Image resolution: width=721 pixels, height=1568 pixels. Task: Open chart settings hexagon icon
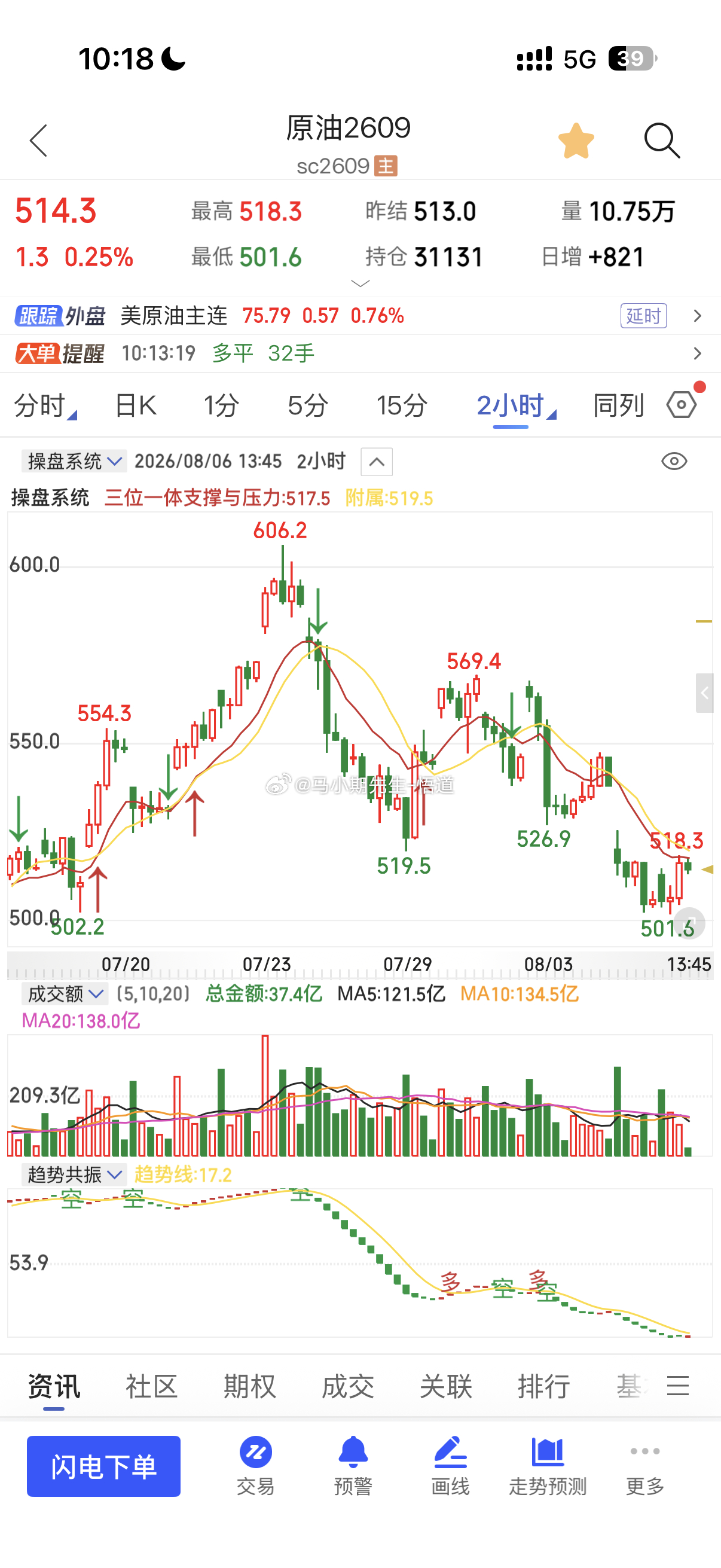coord(682,404)
